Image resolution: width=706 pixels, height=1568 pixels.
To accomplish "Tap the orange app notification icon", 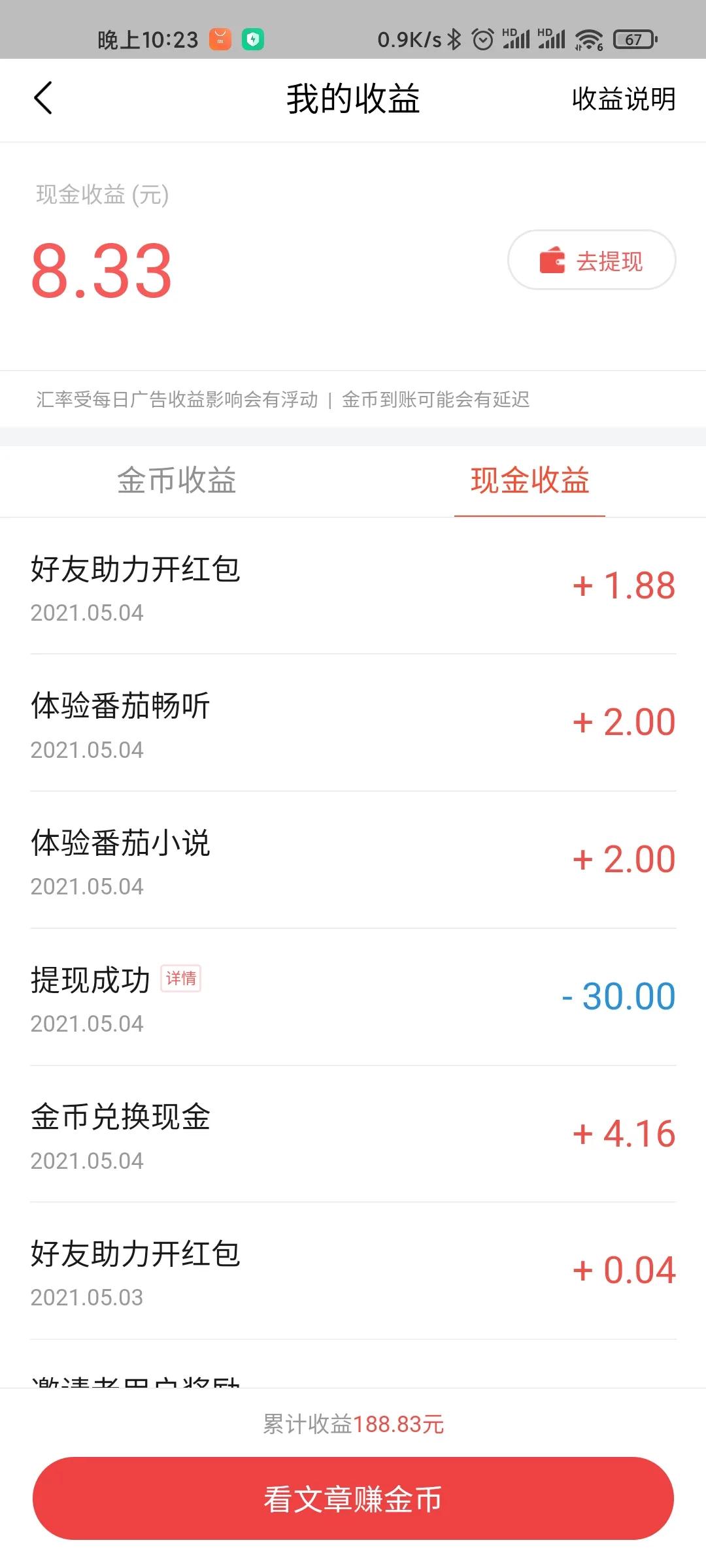I will (220, 39).
